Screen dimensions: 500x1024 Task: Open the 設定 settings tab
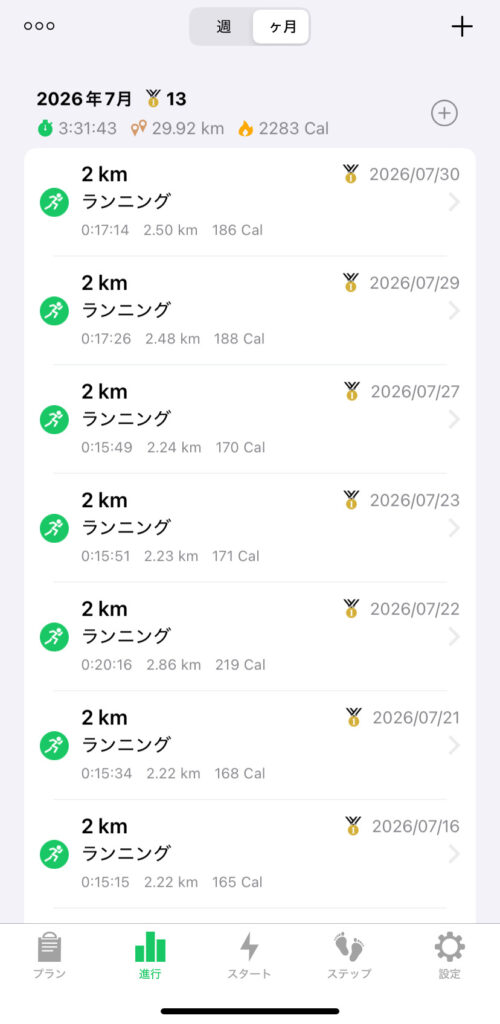pyautogui.click(x=450, y=955)
